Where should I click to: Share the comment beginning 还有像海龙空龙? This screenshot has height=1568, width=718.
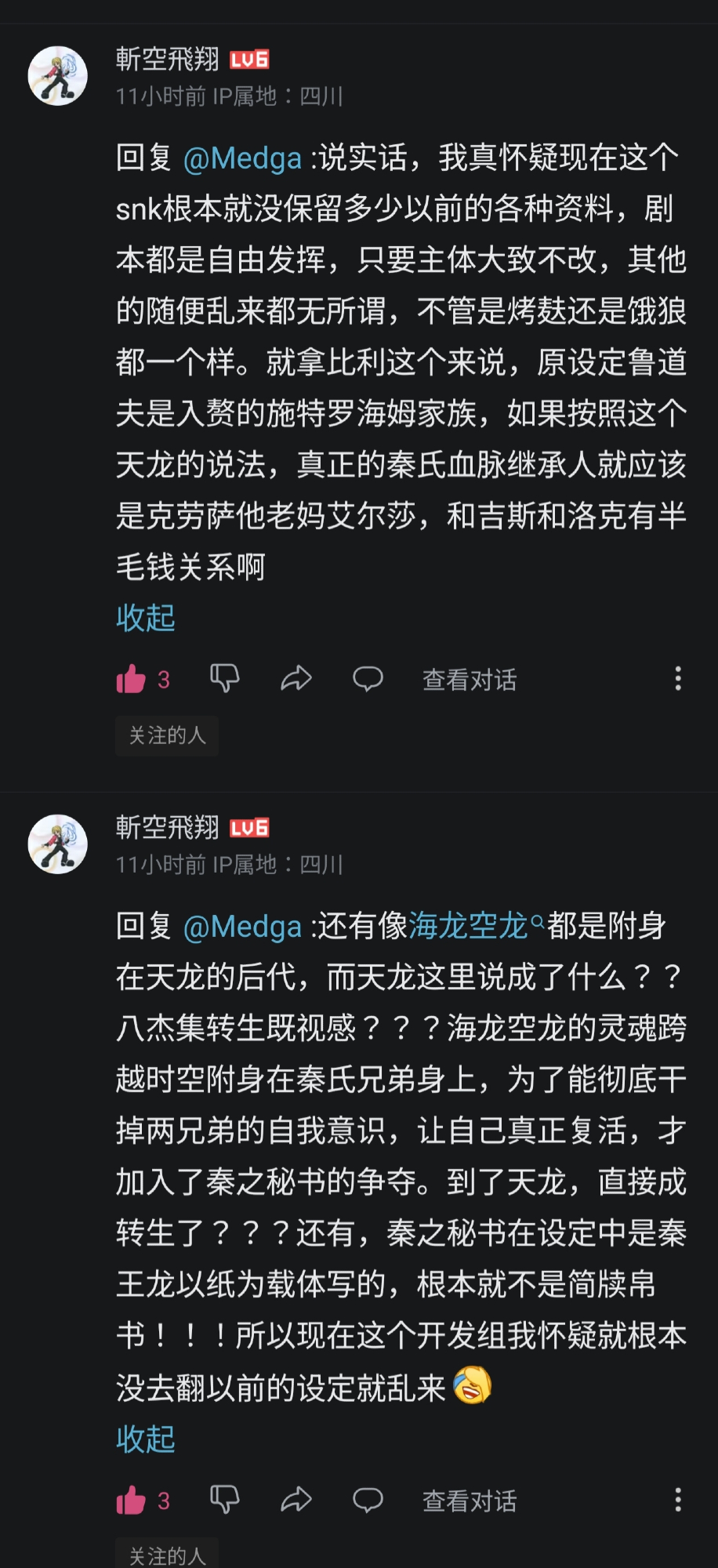click(296, 1500)
